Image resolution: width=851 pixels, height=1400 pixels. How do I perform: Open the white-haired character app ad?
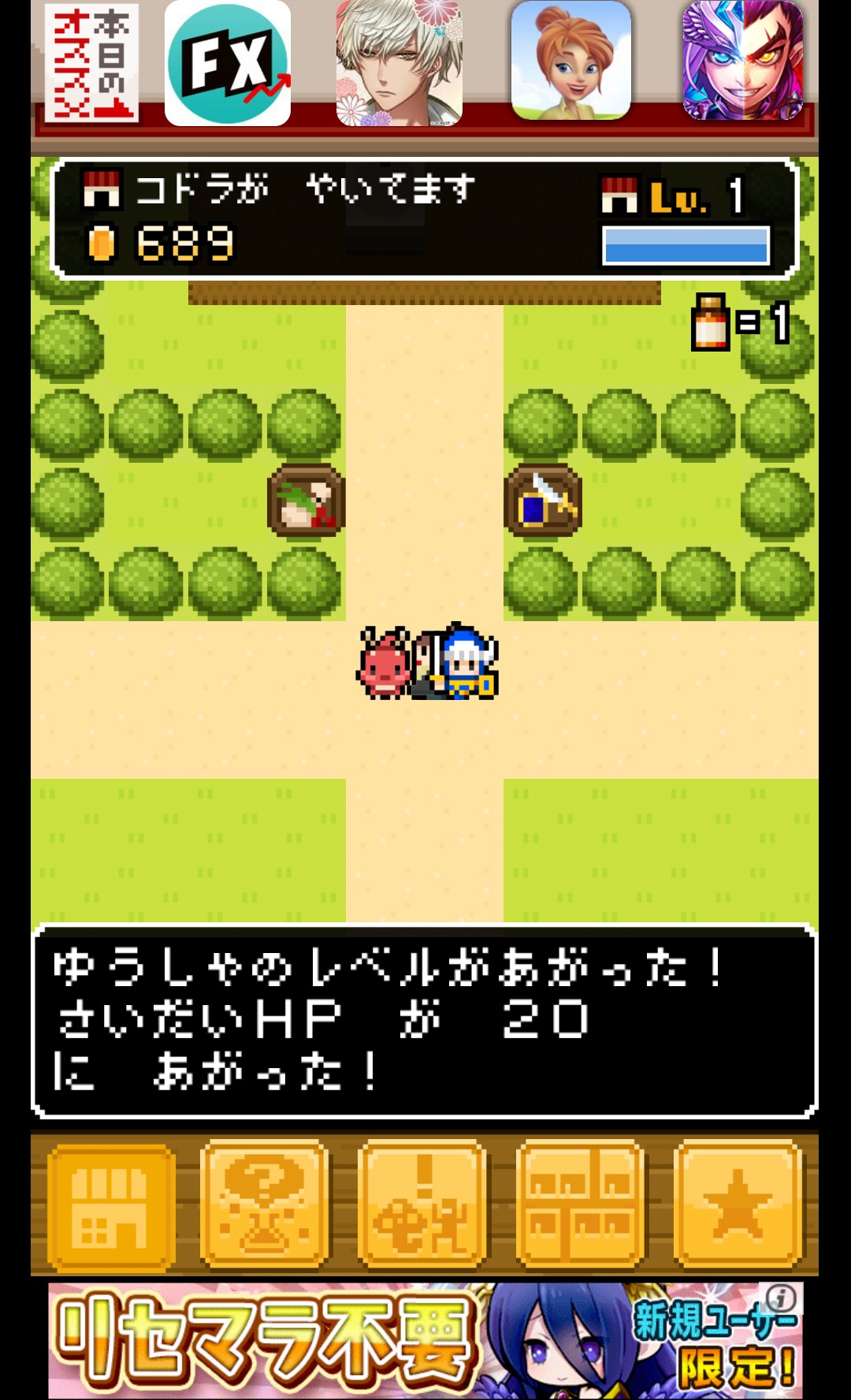tap(399, 63)
